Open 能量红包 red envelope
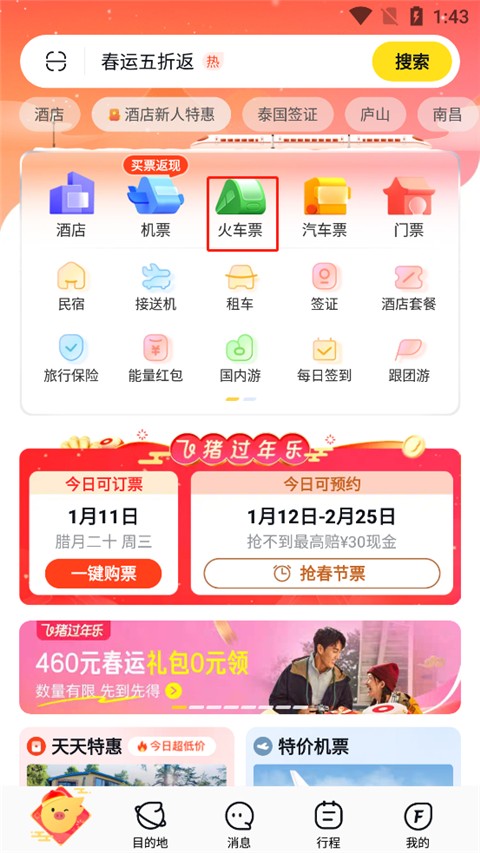 click(156, 358)
